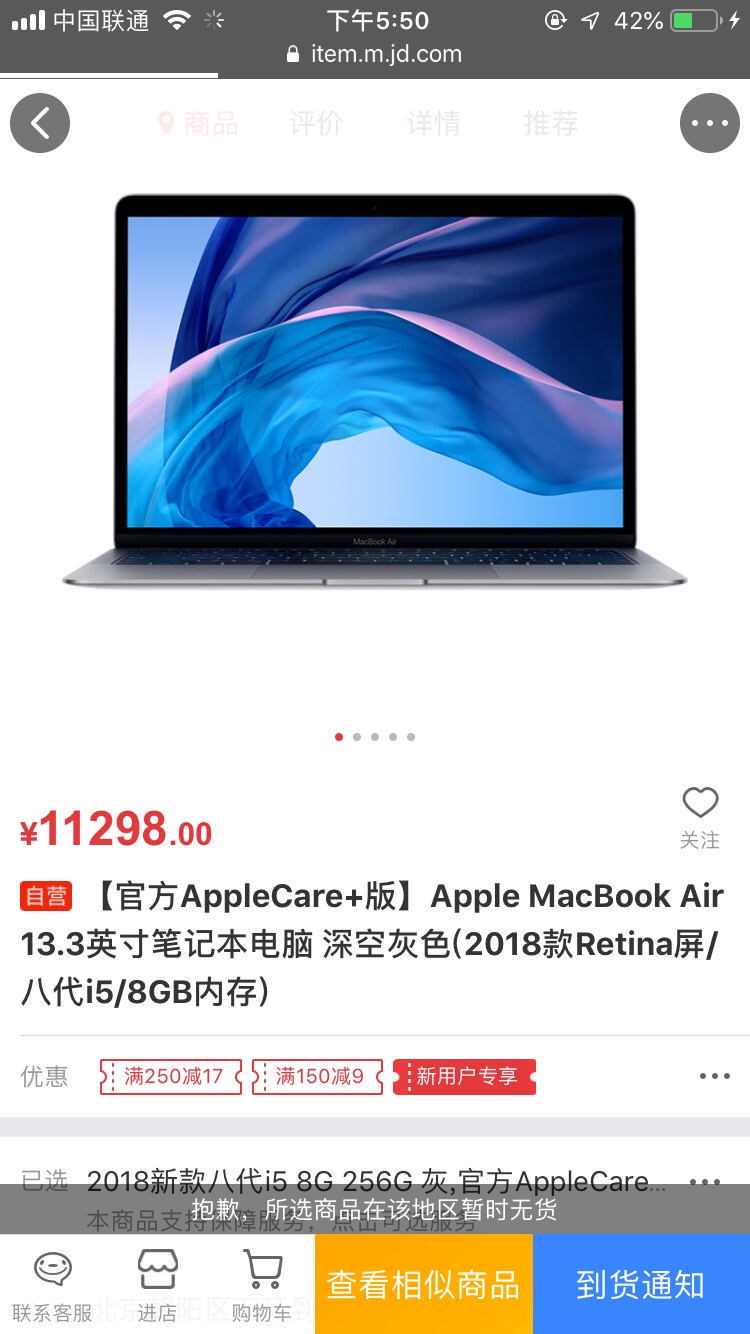The height and width of the screenshot is (1334, 750).
Task: Open the MacBook Air product image
Action: pyautogui.click(x=375, y=390)
